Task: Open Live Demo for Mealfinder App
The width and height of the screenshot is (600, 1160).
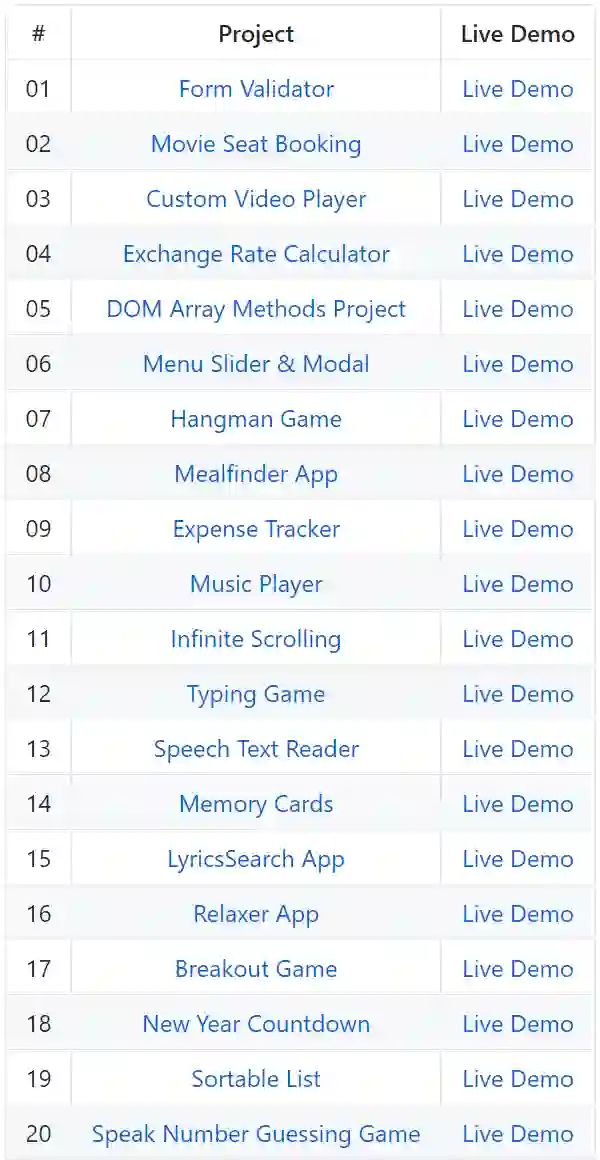Action: [x=517, y=474]
